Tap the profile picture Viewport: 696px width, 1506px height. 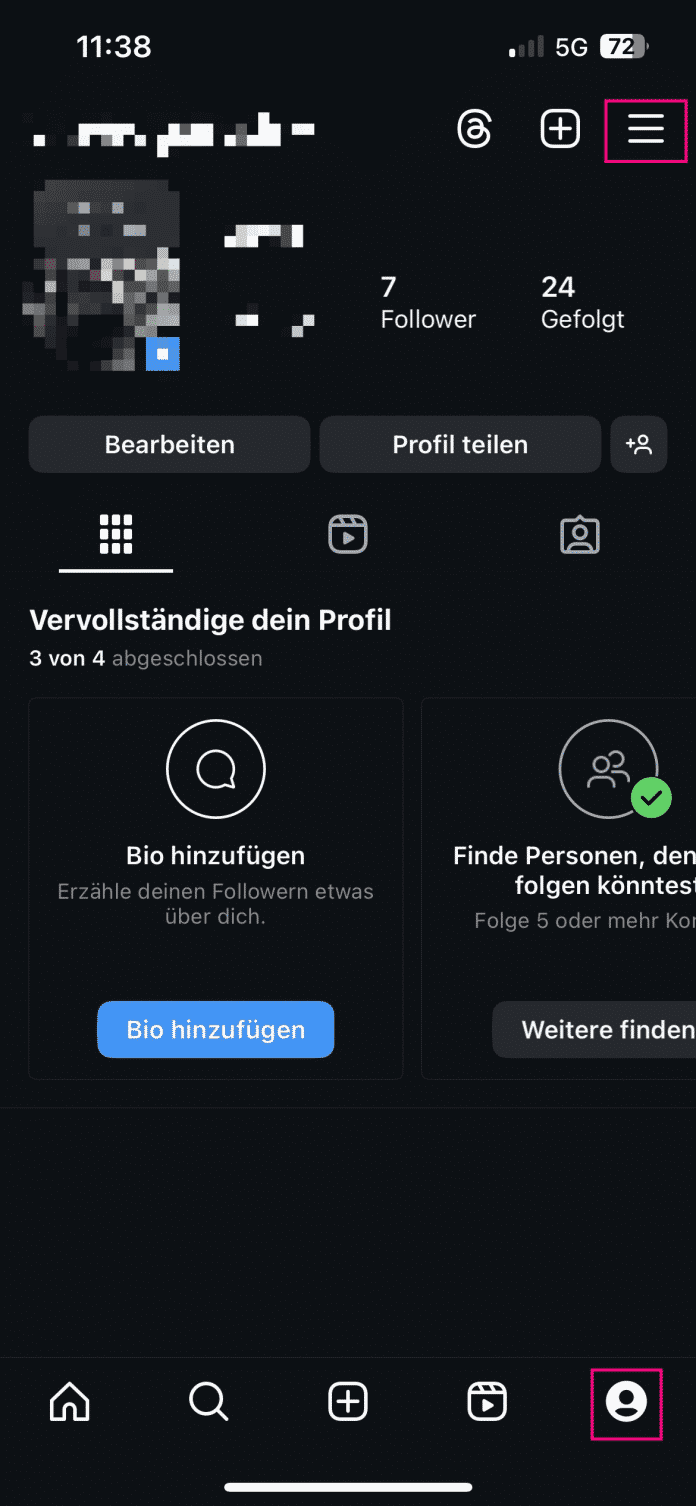[x=101, y=275]
